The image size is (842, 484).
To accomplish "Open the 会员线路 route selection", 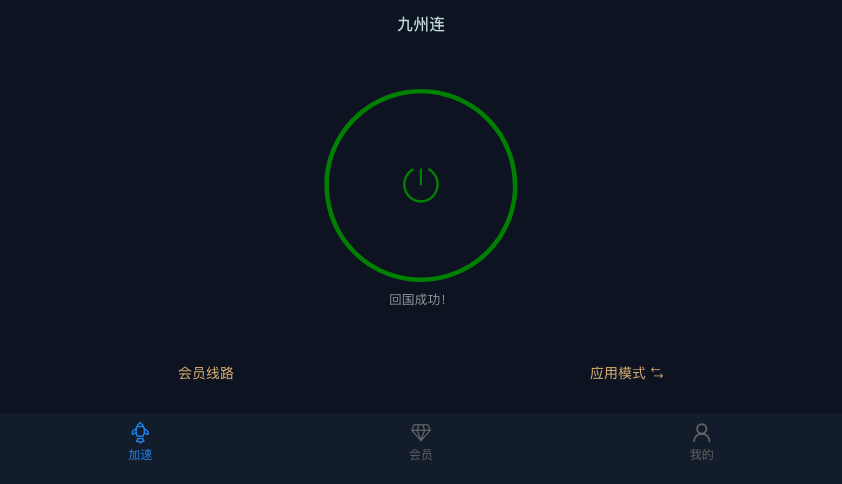I will pyautogui.click(x=206, y=373).
